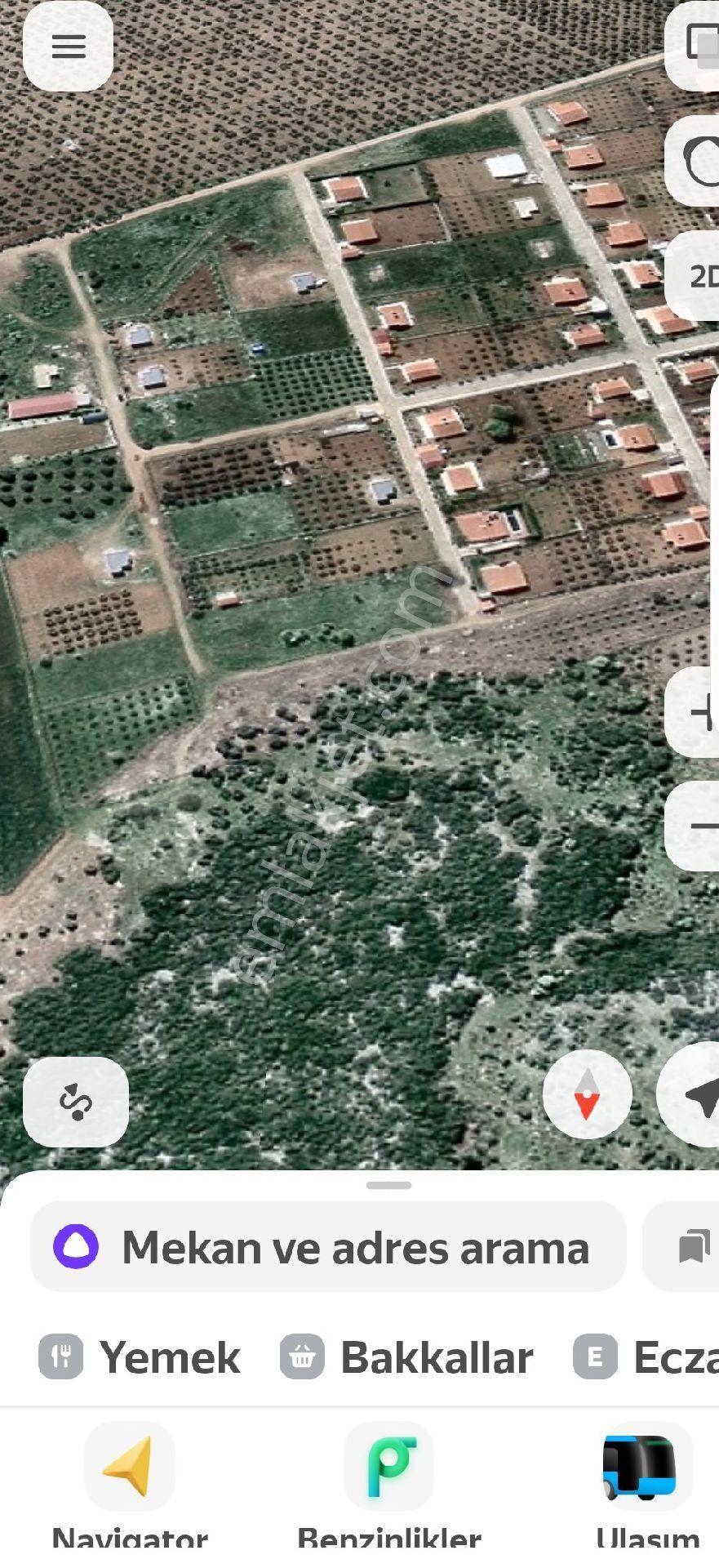Open the map layers selector
Viewport: 719px width, 1568px height.
point(698,45)
